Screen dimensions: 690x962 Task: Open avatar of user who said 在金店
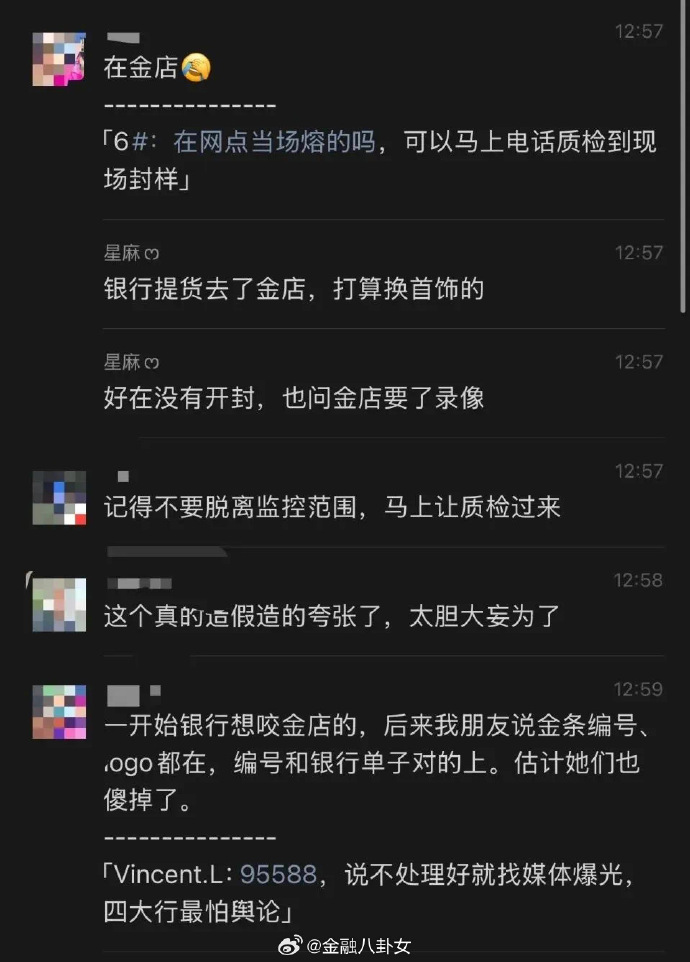(x=58, y=58)
